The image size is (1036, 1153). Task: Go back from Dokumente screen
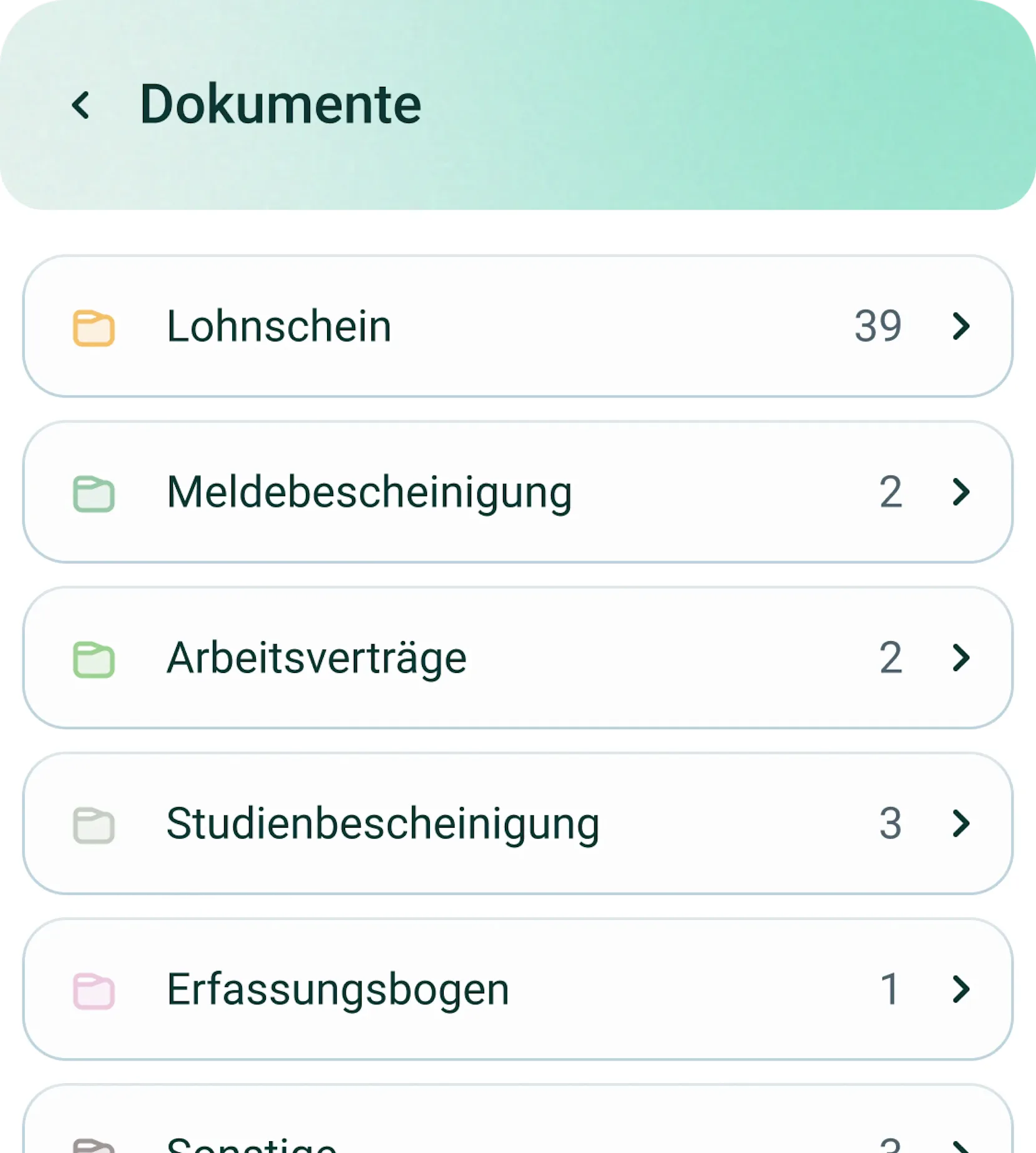(81, 105)
